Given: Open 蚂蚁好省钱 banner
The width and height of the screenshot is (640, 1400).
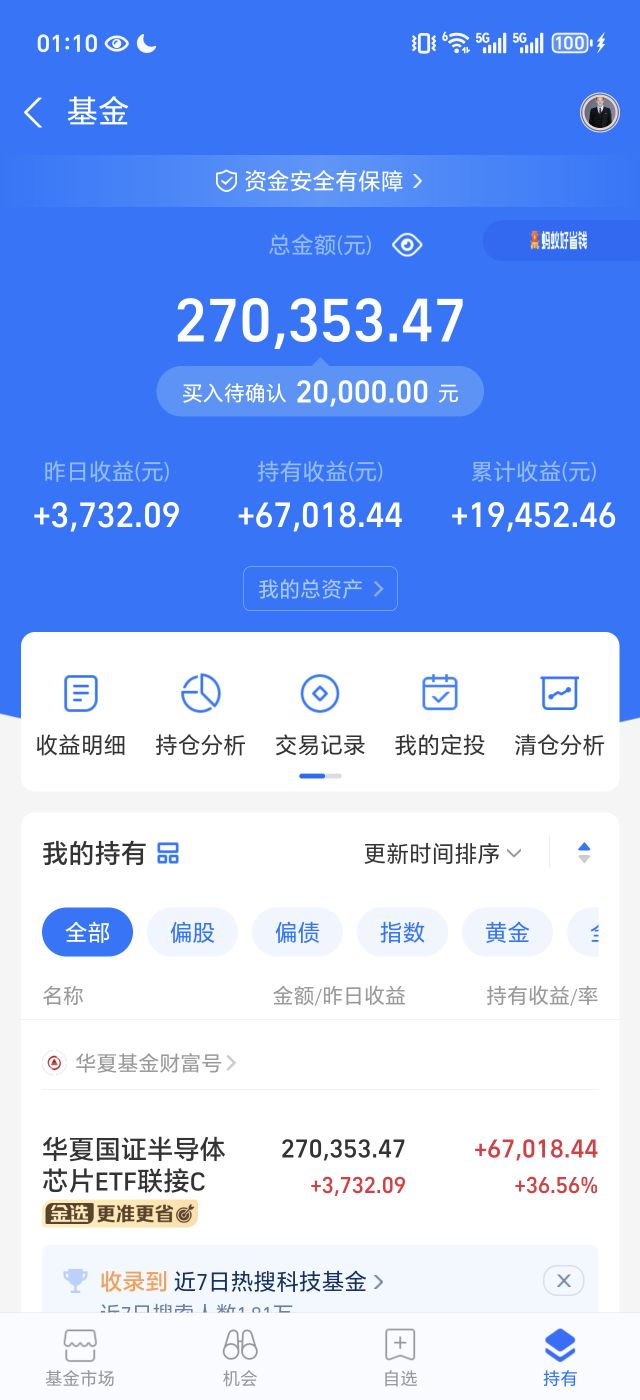Looking at the screenshot, I should tap(560, 241).
